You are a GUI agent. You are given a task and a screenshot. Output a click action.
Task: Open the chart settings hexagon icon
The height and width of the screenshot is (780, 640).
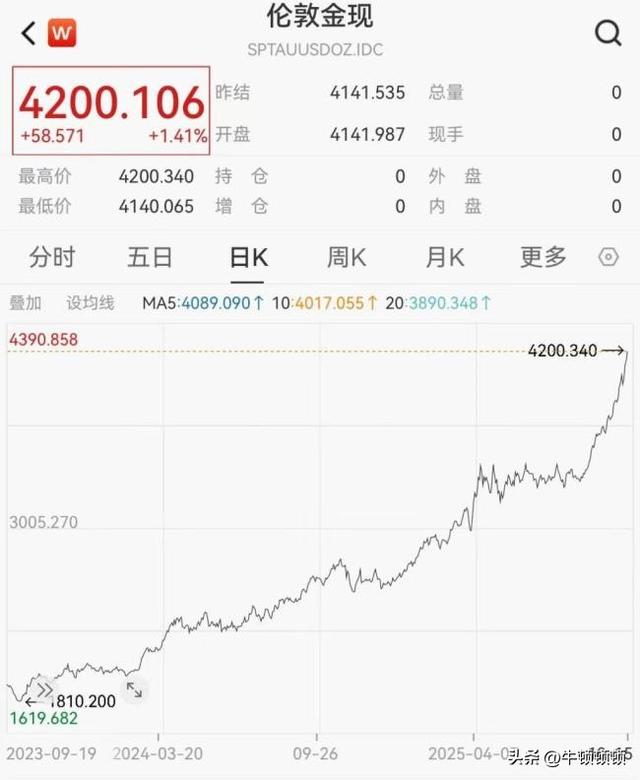608,257
